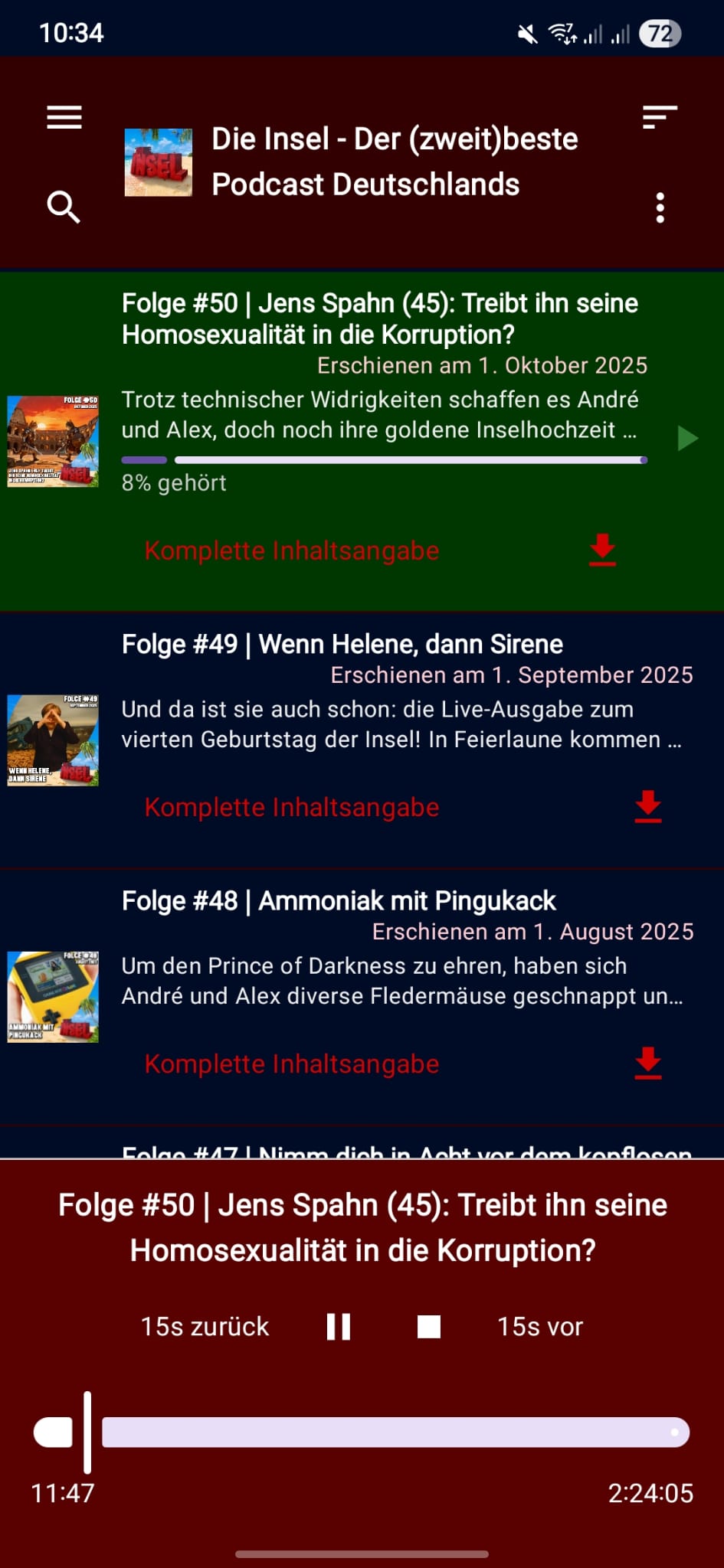Pause the current playback
724x1568 pixels.
tap(339, 1326)
